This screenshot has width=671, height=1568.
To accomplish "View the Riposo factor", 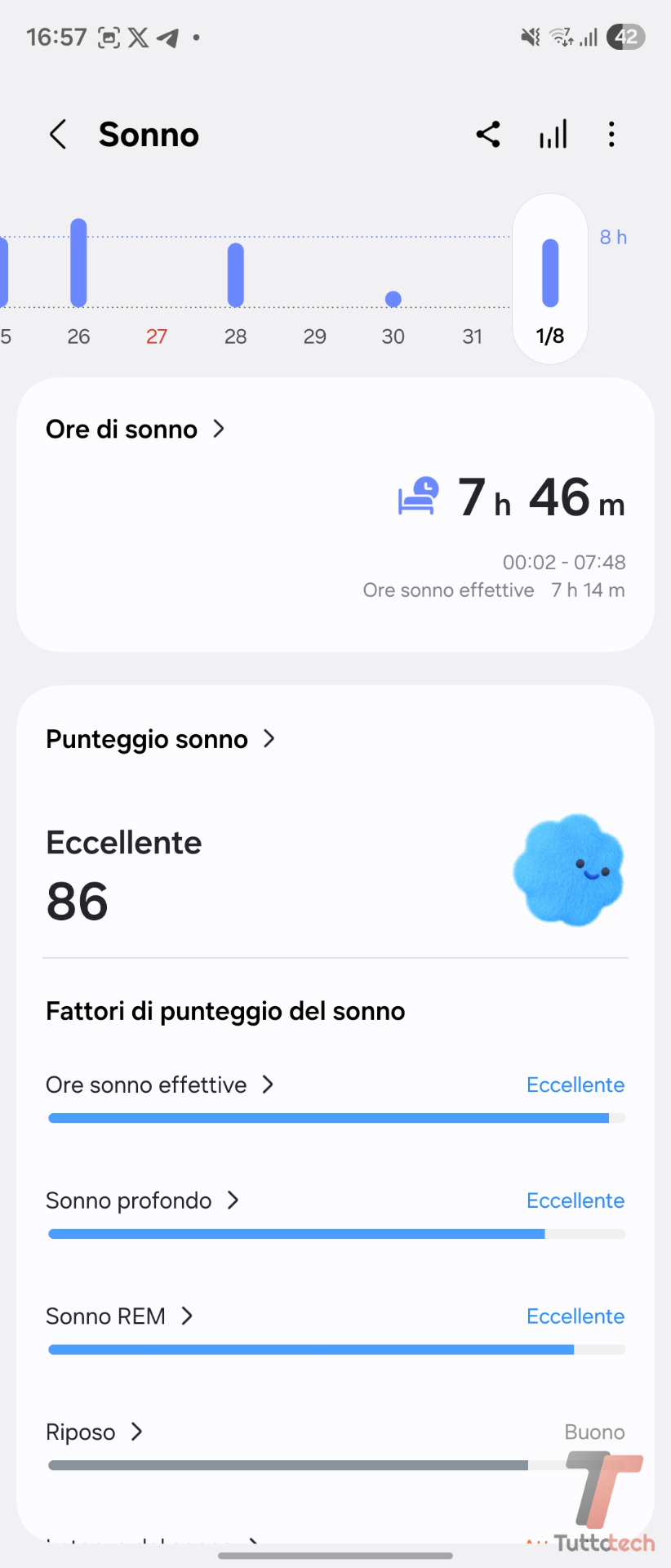I will [x=95, y=1432].
